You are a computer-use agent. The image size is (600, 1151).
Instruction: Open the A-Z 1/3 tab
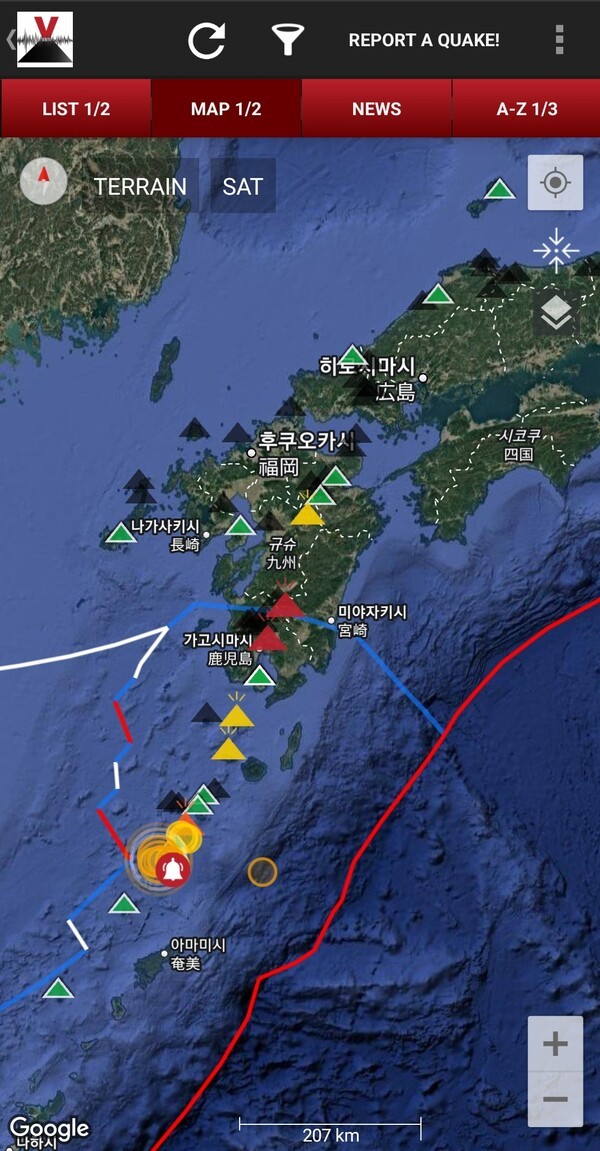tap(527, 109)
